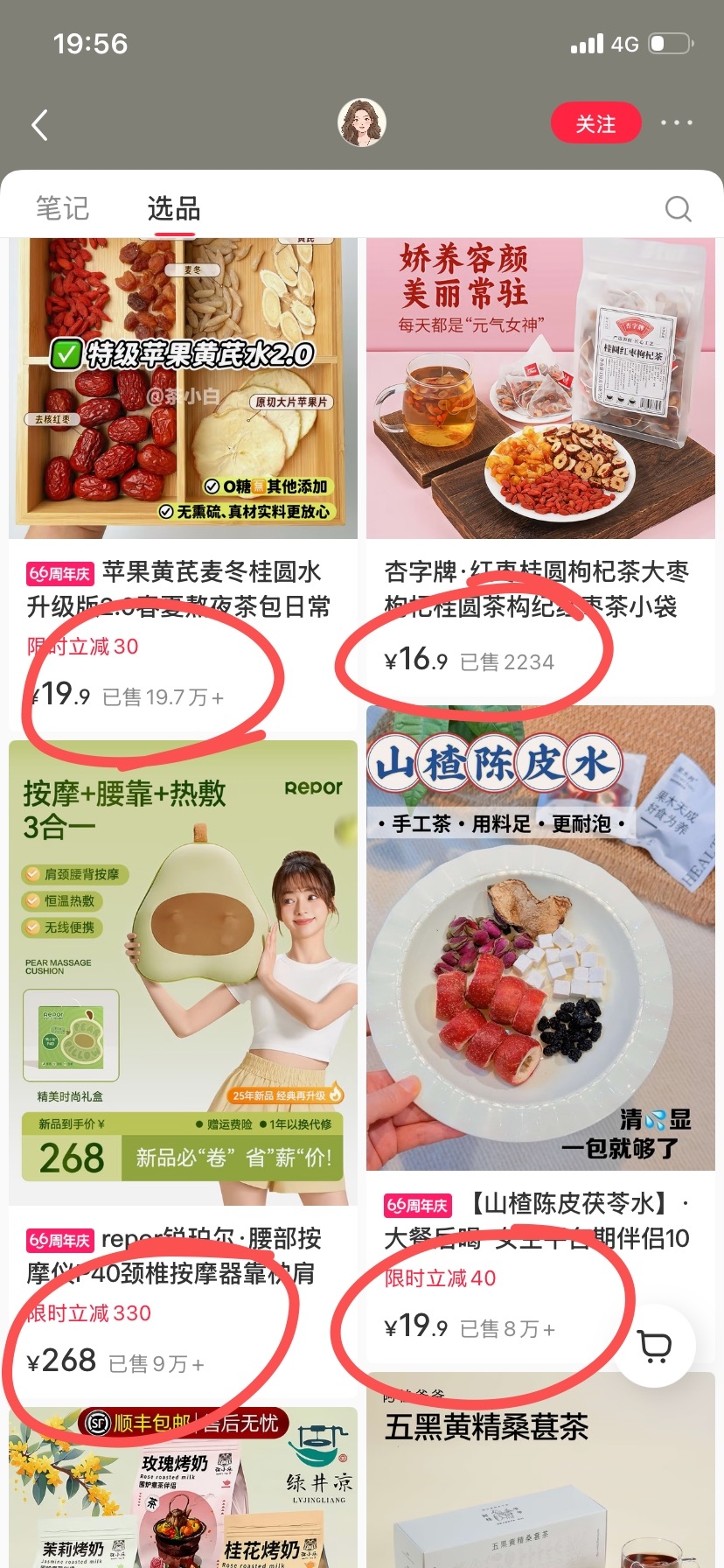The width and height of the screenshot is (724, 1568).
Task: Open the floating shopping cart
Action: (655, 1346)
